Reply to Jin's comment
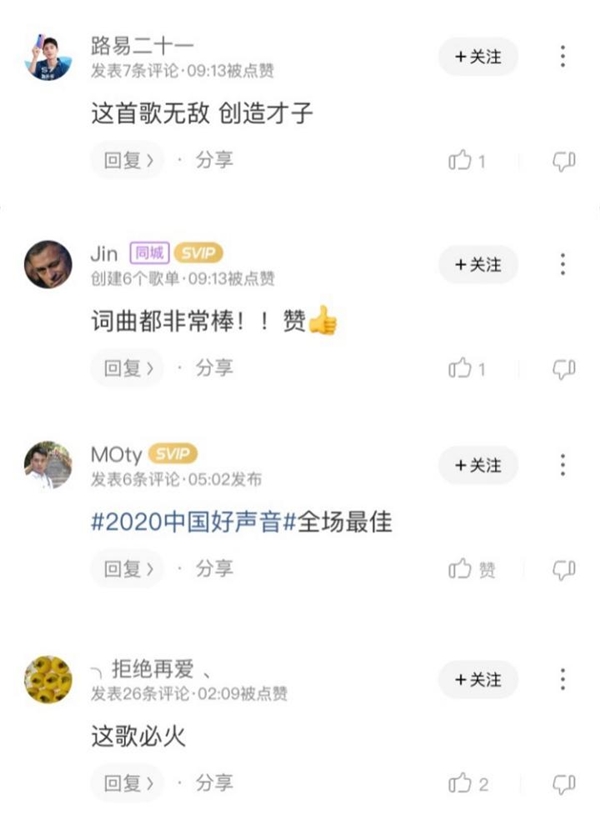The image size is (600, 819). [127, 368]
